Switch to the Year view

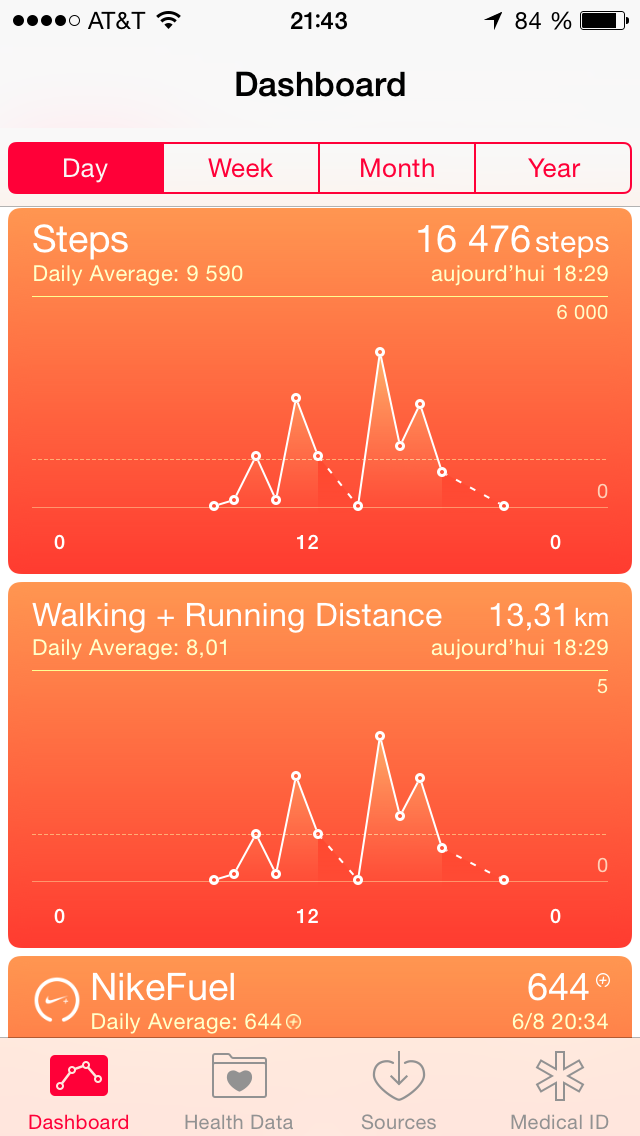coord(553,168)
